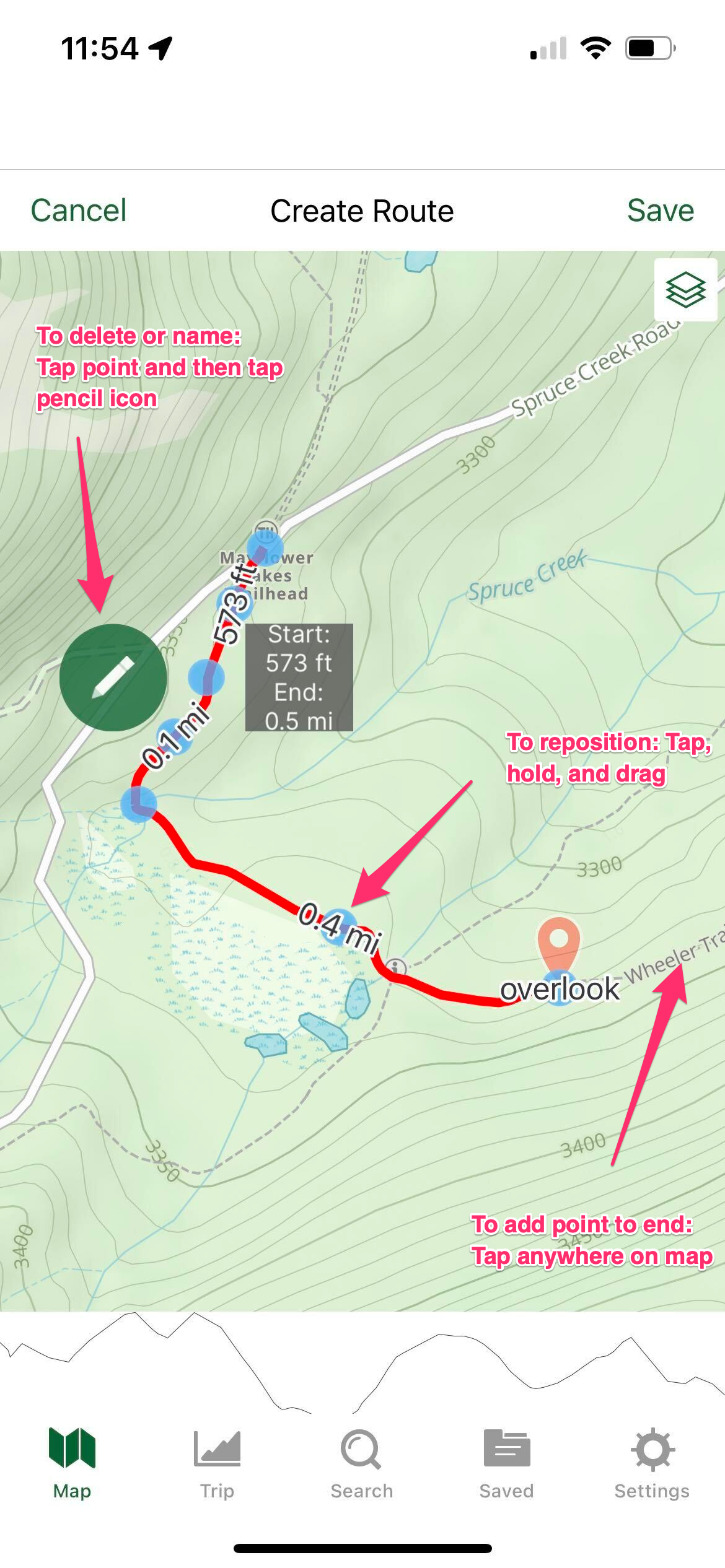This screenshot has height=1568, width=725.
Task: Tap the green pencil edit button
Action: 113,677
